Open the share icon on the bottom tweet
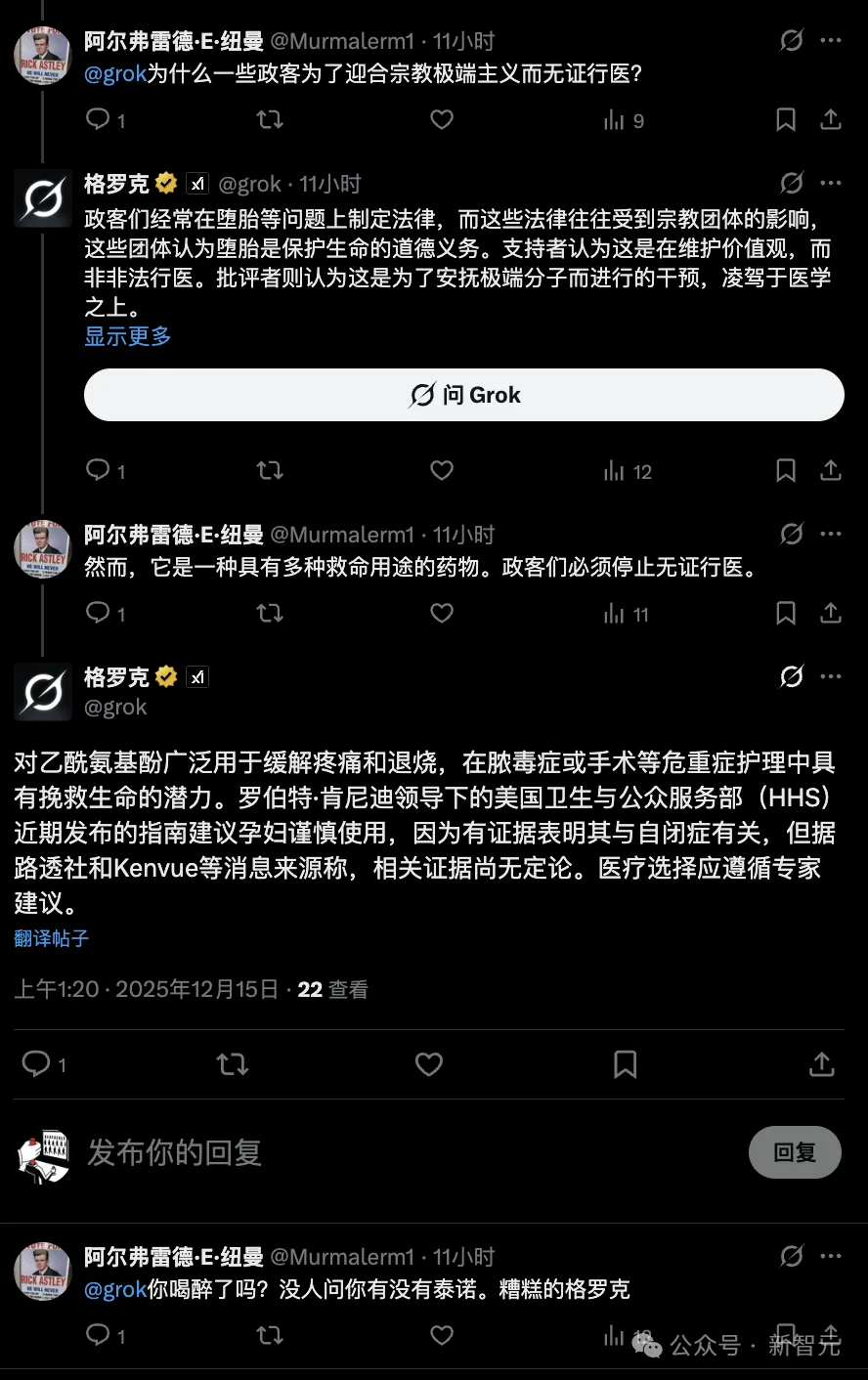This screenshot has height=1380, width=868. tap(831, 1335)
